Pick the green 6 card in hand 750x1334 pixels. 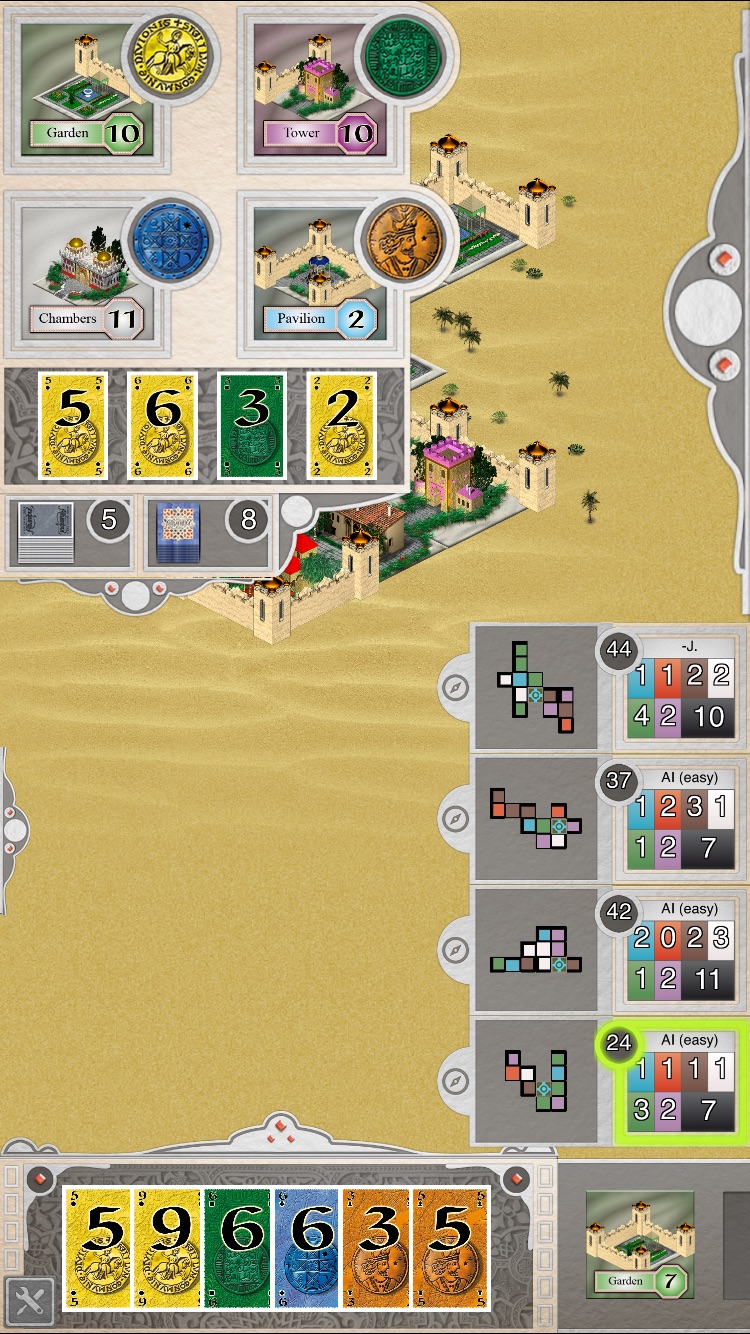click(236, 1248)
